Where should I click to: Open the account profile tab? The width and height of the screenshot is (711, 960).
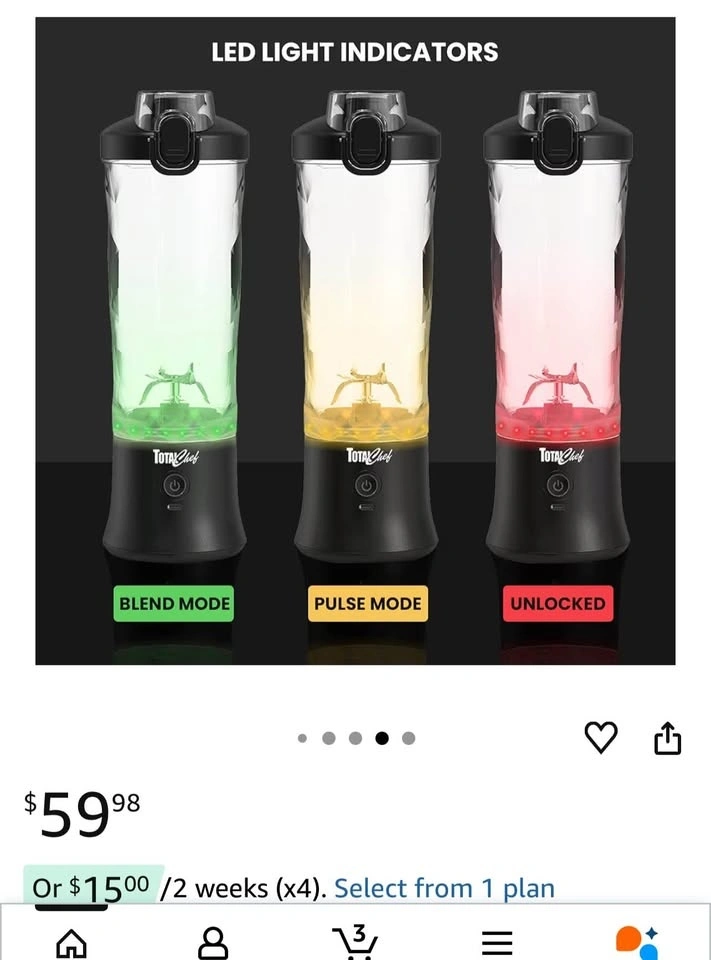(x=213, y=943)
